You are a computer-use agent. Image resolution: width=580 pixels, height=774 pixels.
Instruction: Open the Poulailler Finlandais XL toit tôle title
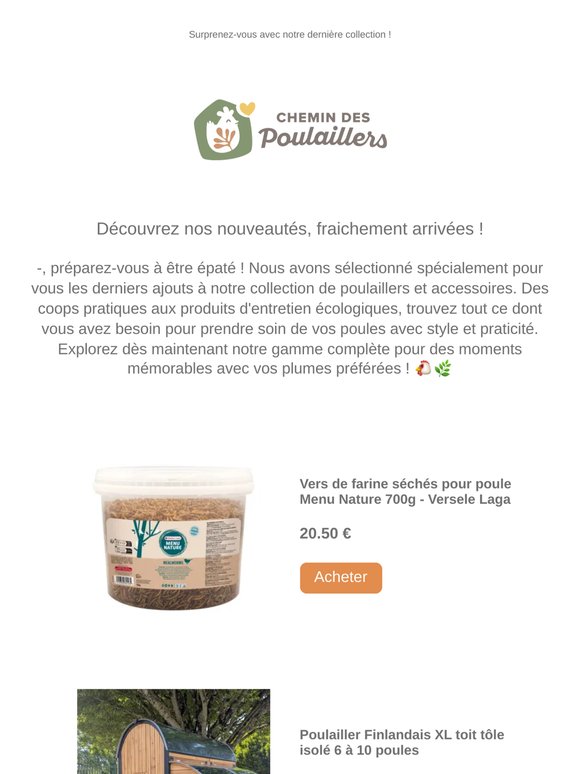[x=401, y=742]
